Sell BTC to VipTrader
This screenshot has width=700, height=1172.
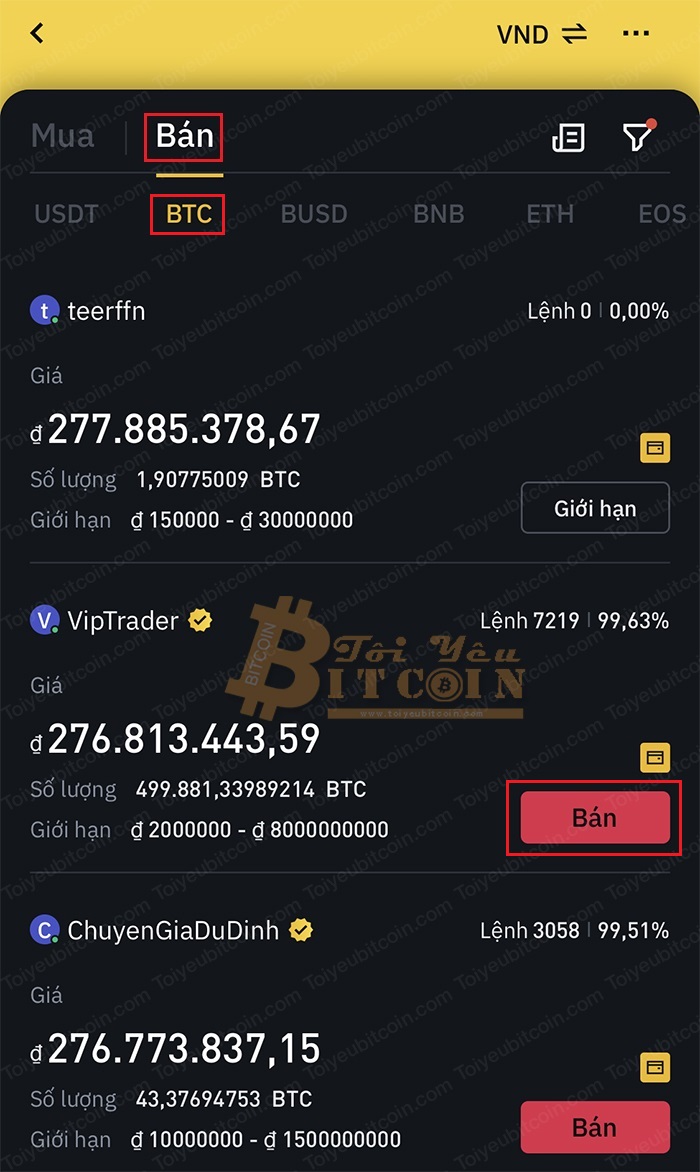(595, 818)
